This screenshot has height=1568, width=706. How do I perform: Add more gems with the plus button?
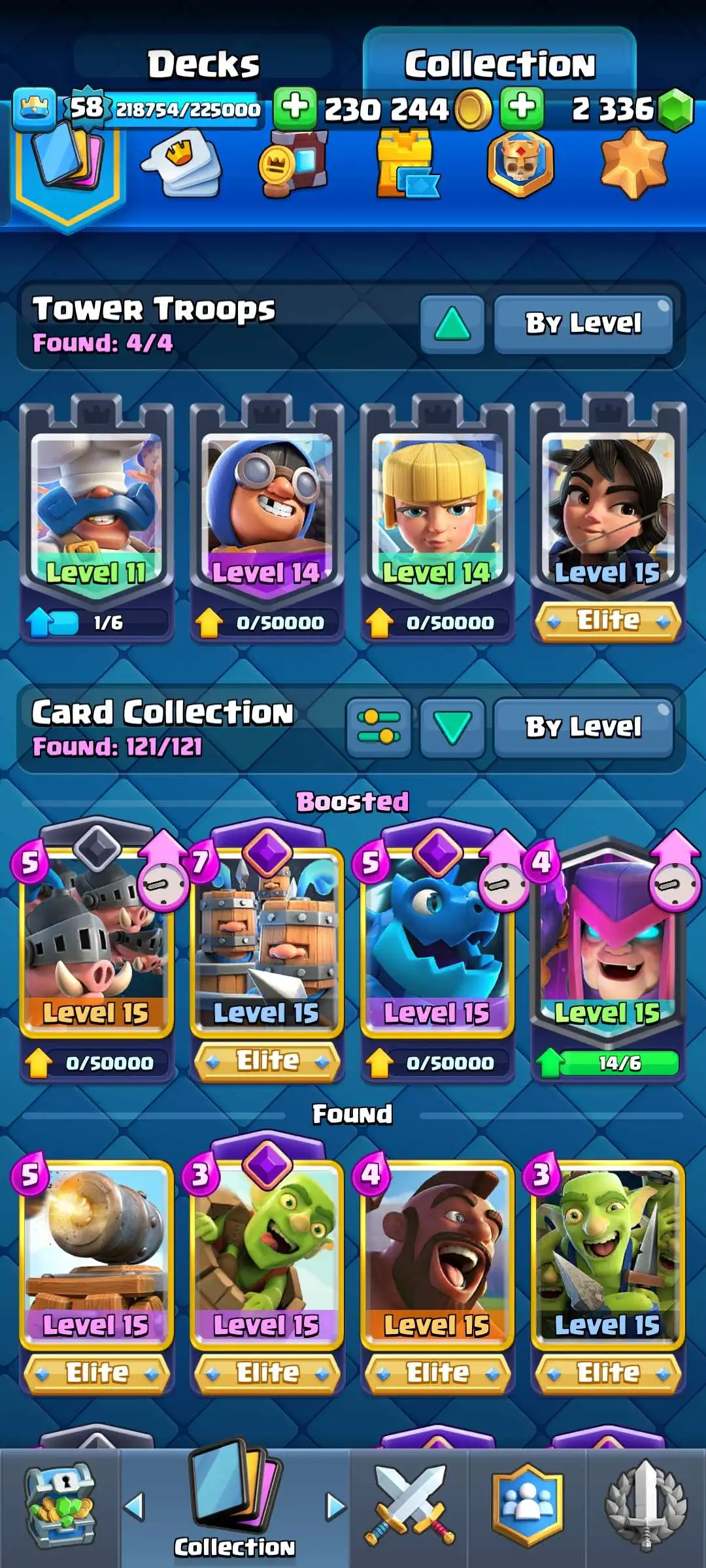[x=522, y=108]
